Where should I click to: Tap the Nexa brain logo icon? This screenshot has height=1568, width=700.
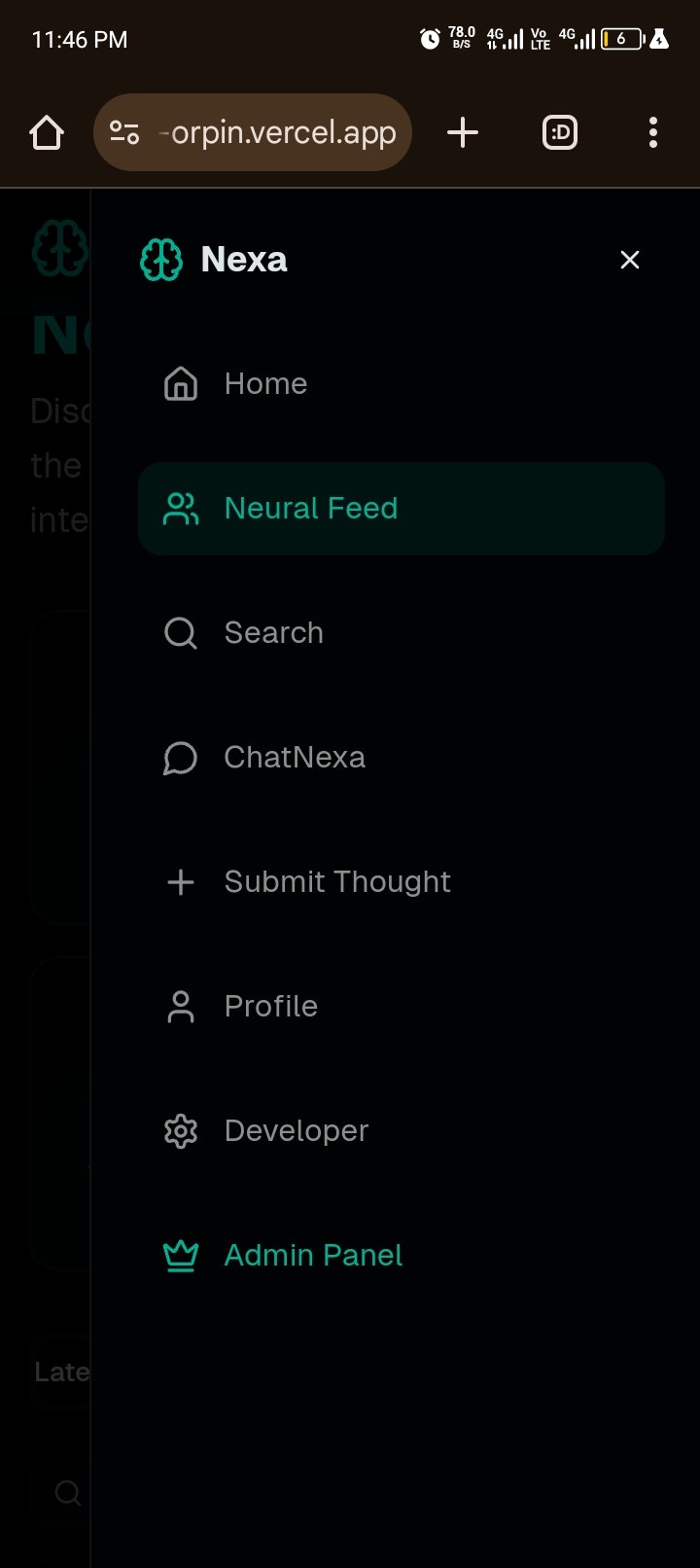pyautogui.click(x=160, y=260)
